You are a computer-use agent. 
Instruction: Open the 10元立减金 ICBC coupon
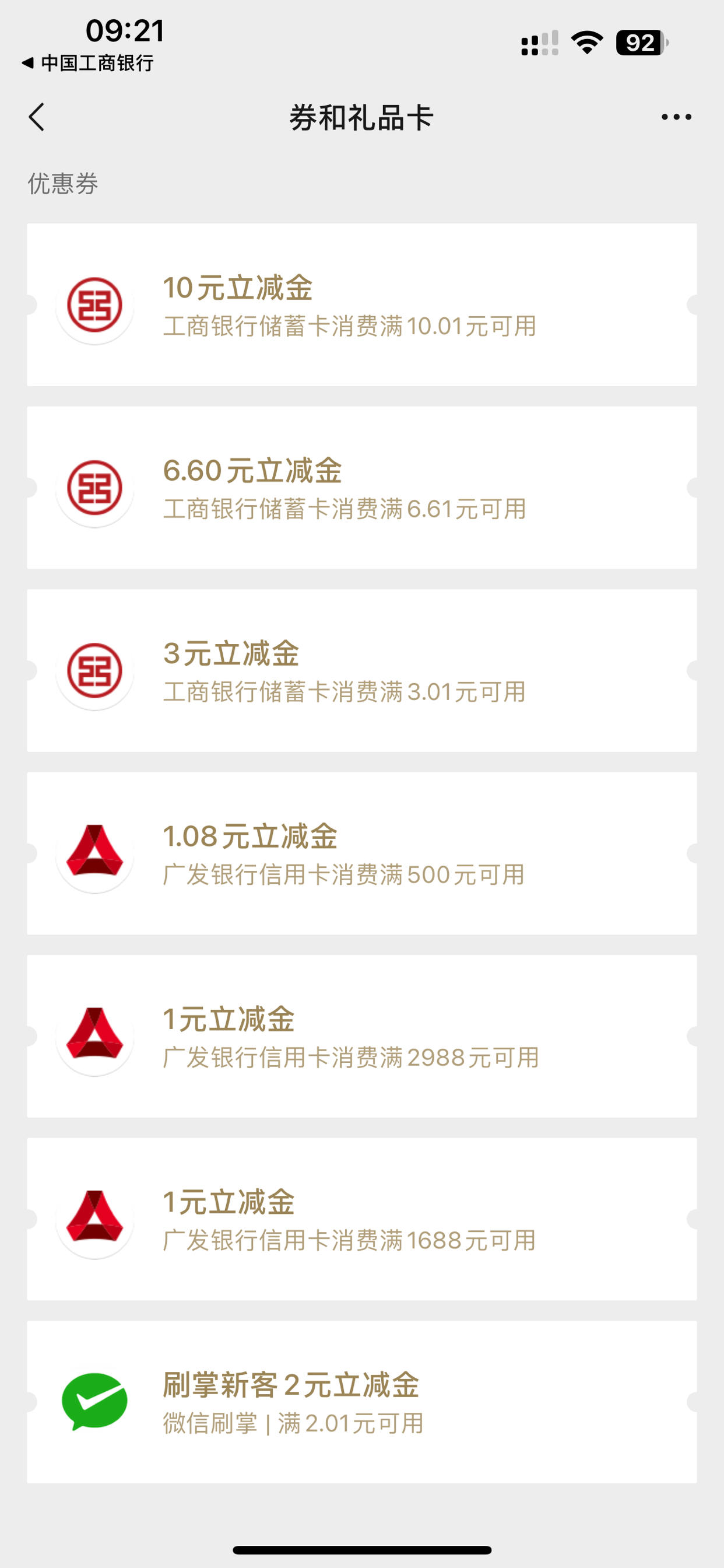(362, 304)
